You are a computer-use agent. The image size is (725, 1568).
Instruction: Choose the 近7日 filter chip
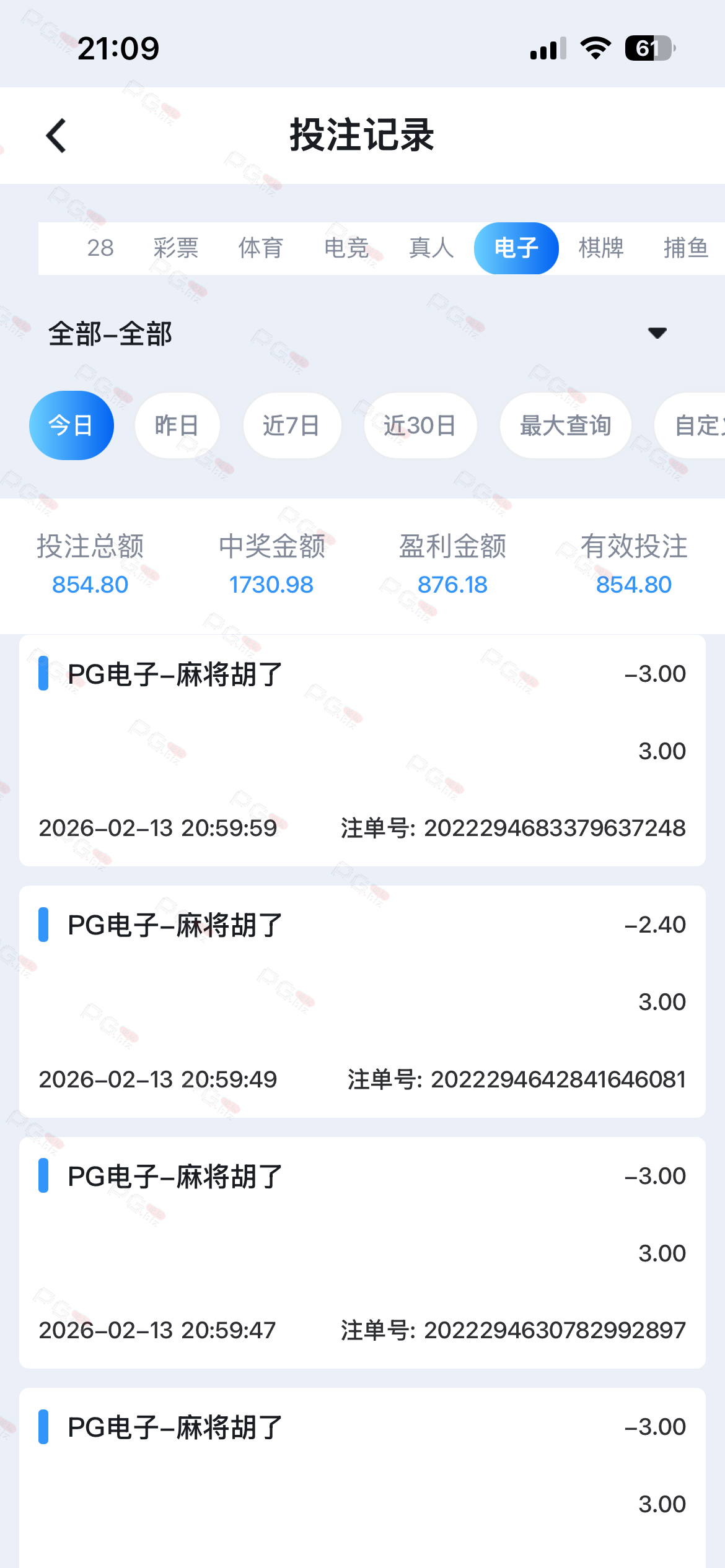(292, 425)
